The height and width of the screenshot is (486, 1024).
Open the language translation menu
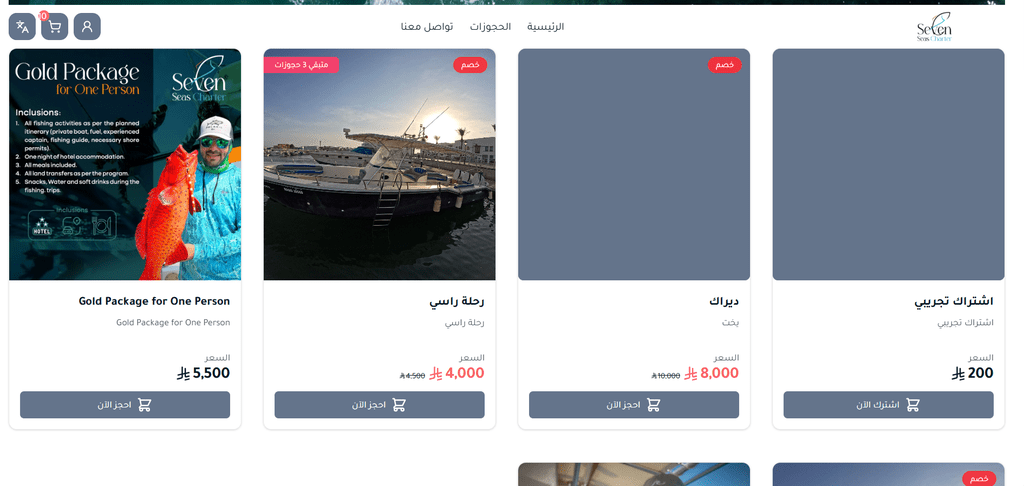pyautogui.click(x=22, y=27)
